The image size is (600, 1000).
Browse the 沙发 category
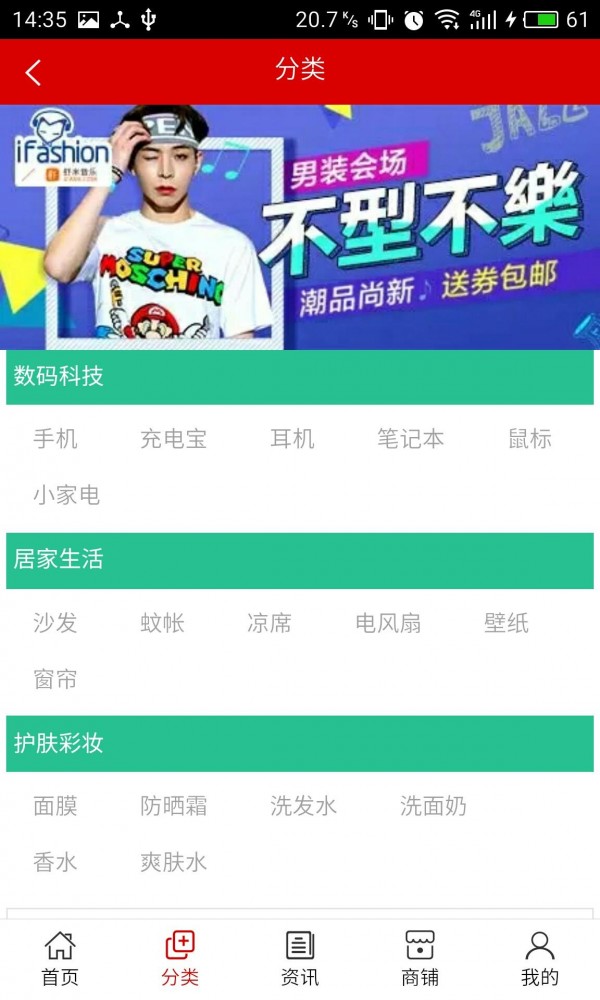55,623
